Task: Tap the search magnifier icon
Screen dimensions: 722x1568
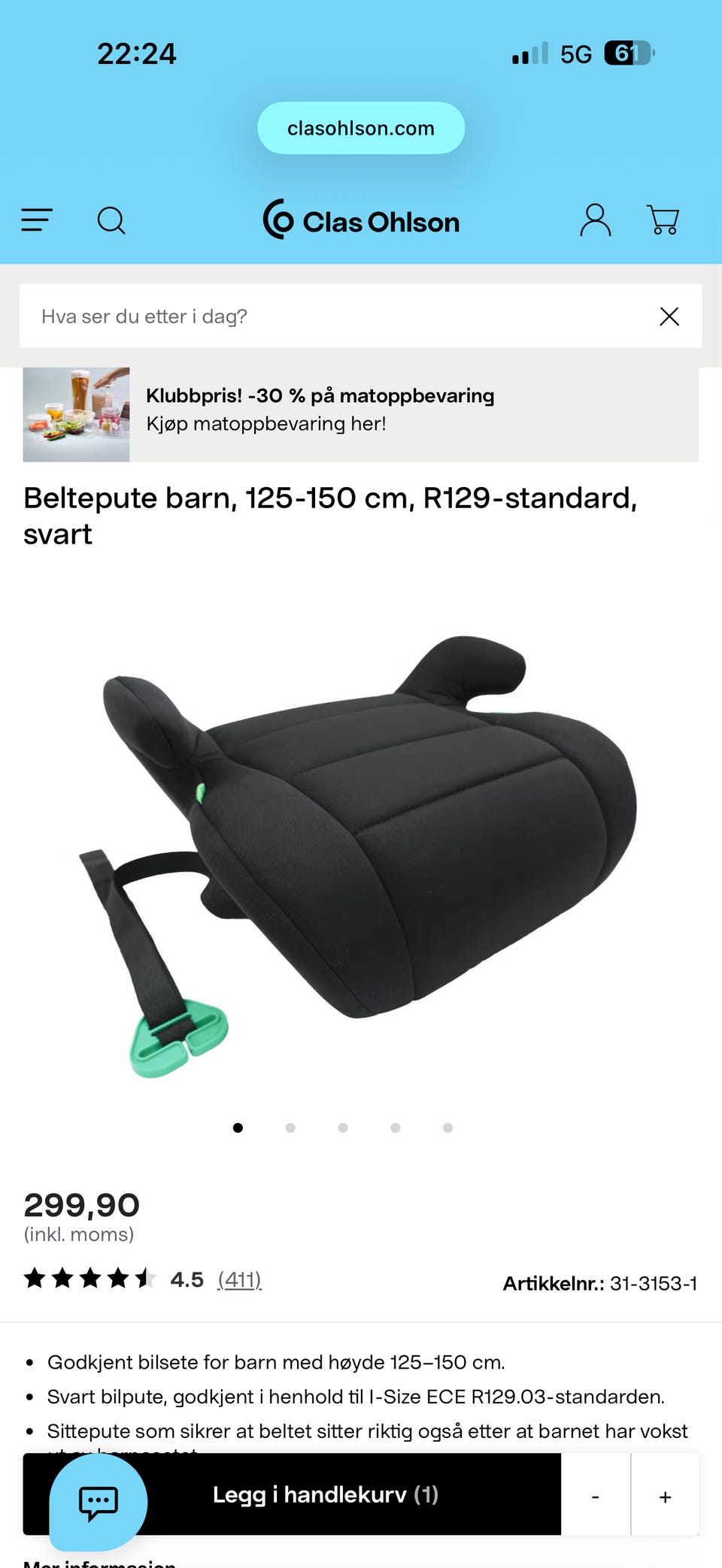Action: [x=111, y=220]
